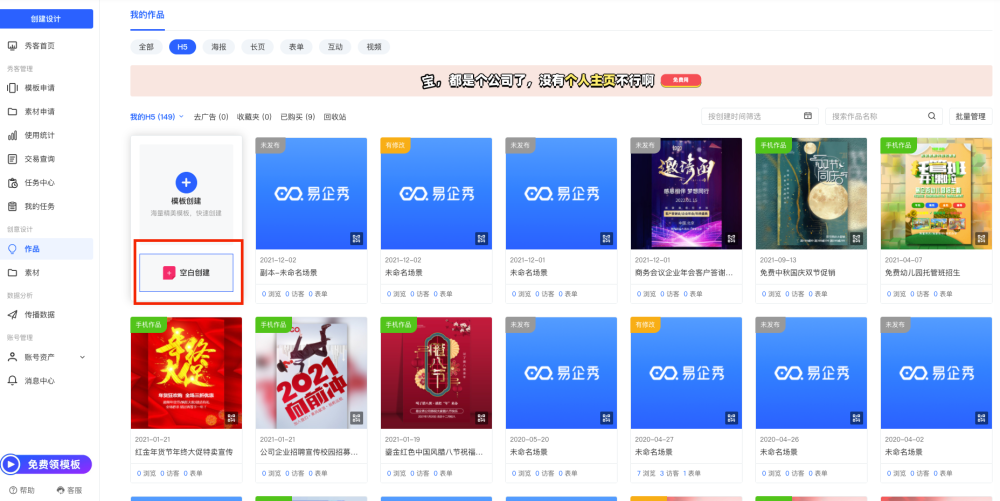Select the 长页 filter chip

(x=257, y=47)
